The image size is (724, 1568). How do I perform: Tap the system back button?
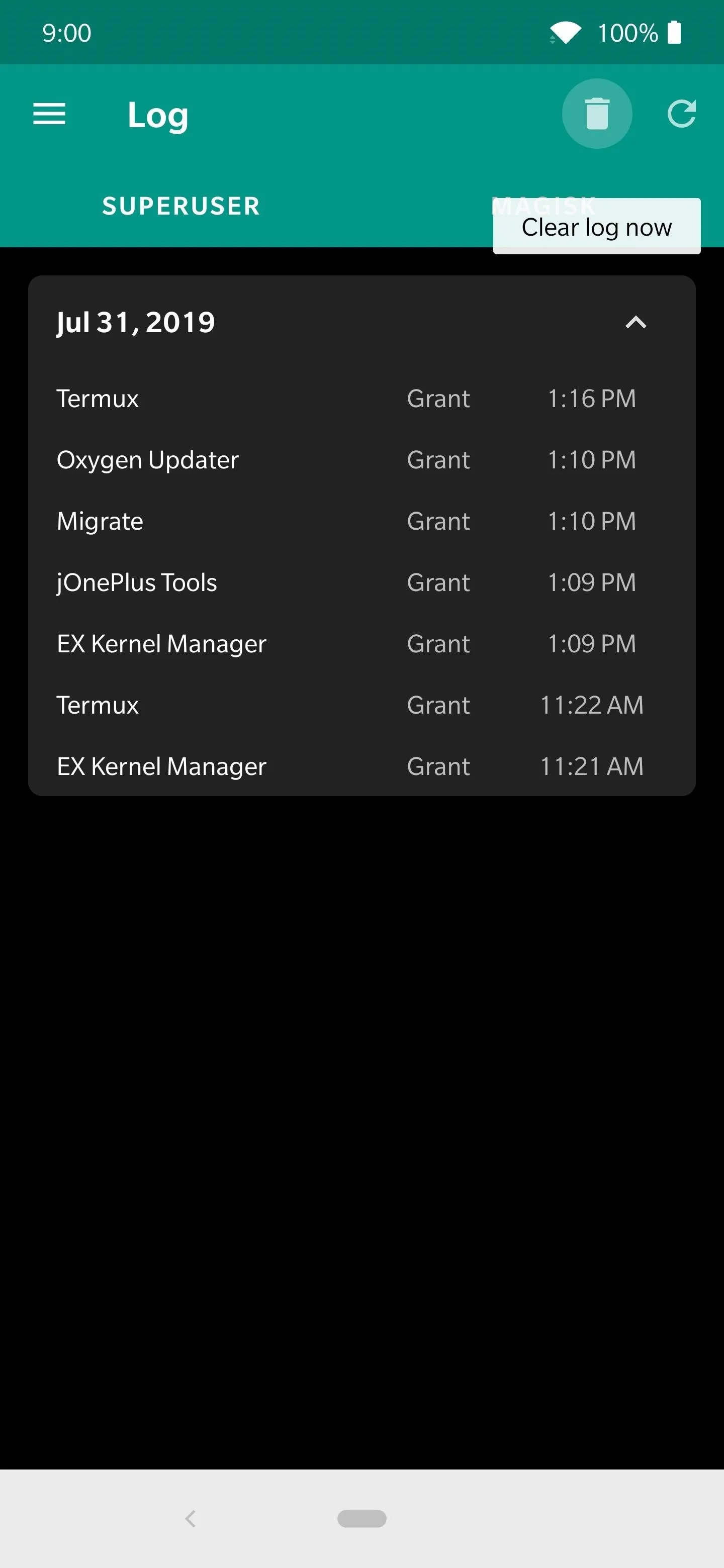point(191,1519)
